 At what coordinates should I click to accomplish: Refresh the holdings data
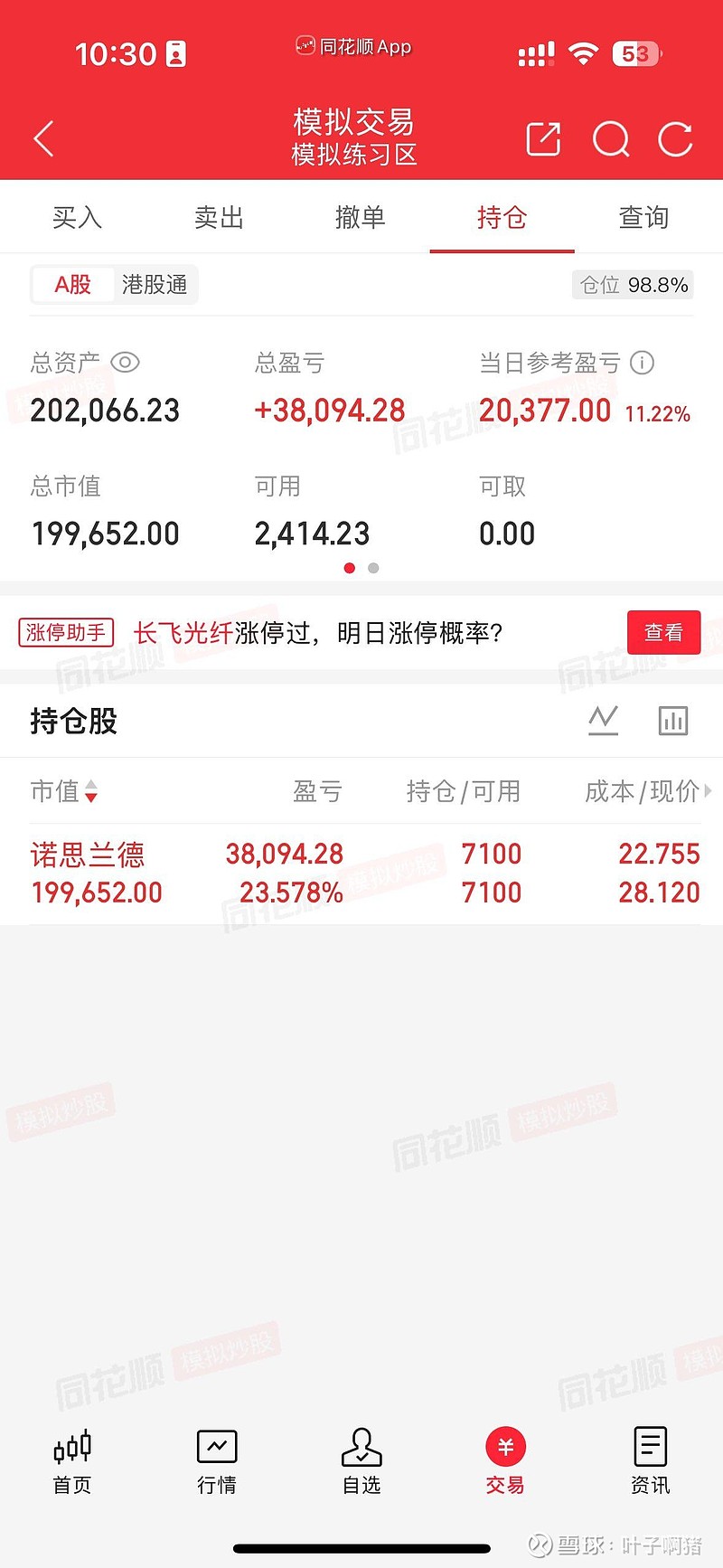tap(675, 139)
